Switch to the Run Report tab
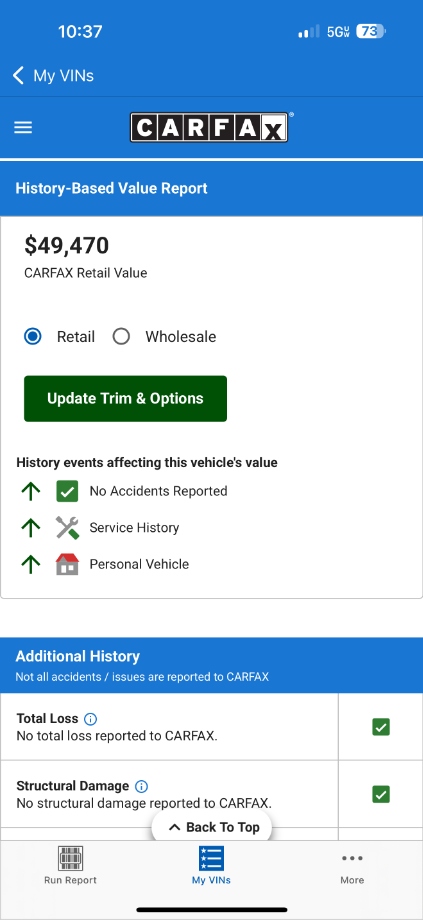The width and height of the screenshot is (423, 920). coord(70,865)
